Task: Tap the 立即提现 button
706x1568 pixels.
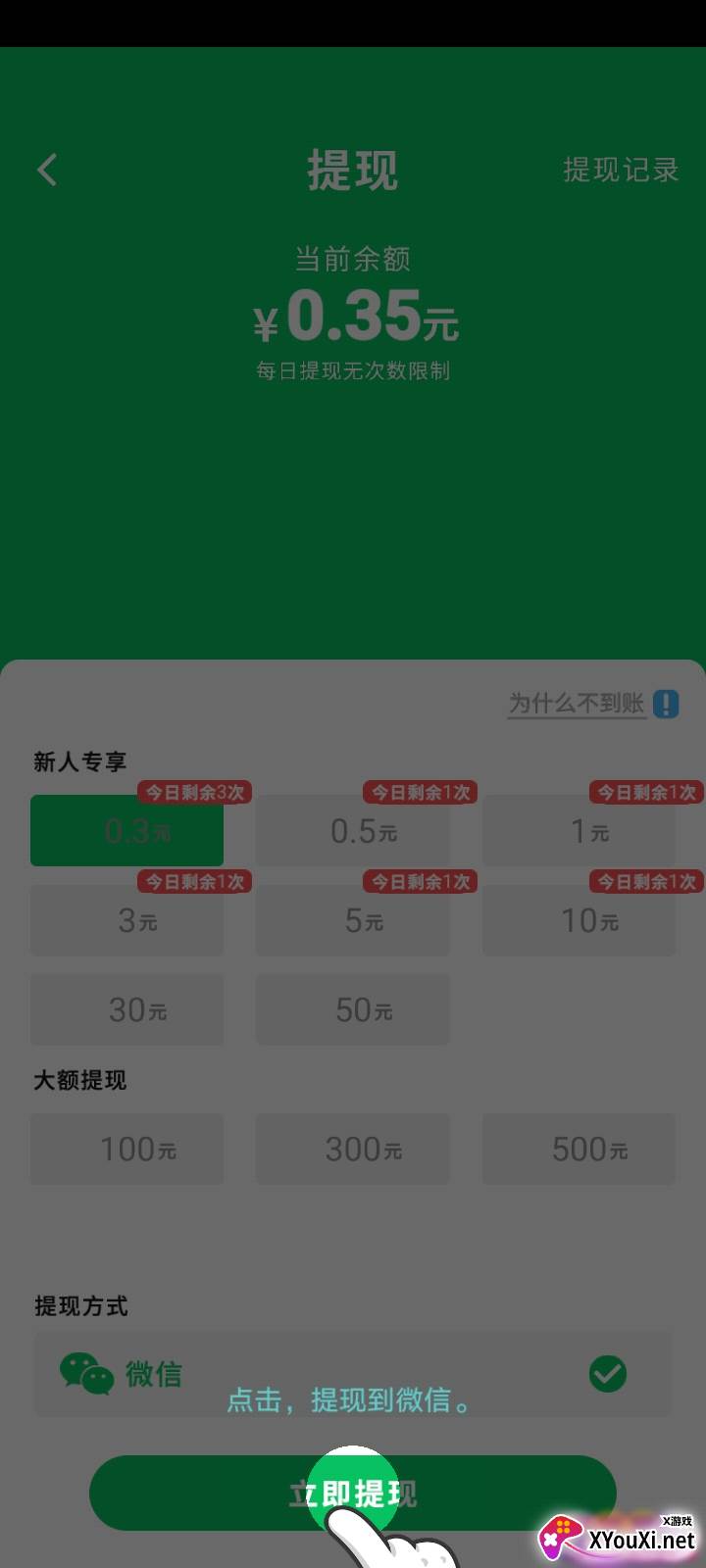Action: [x=353, y=1493]
